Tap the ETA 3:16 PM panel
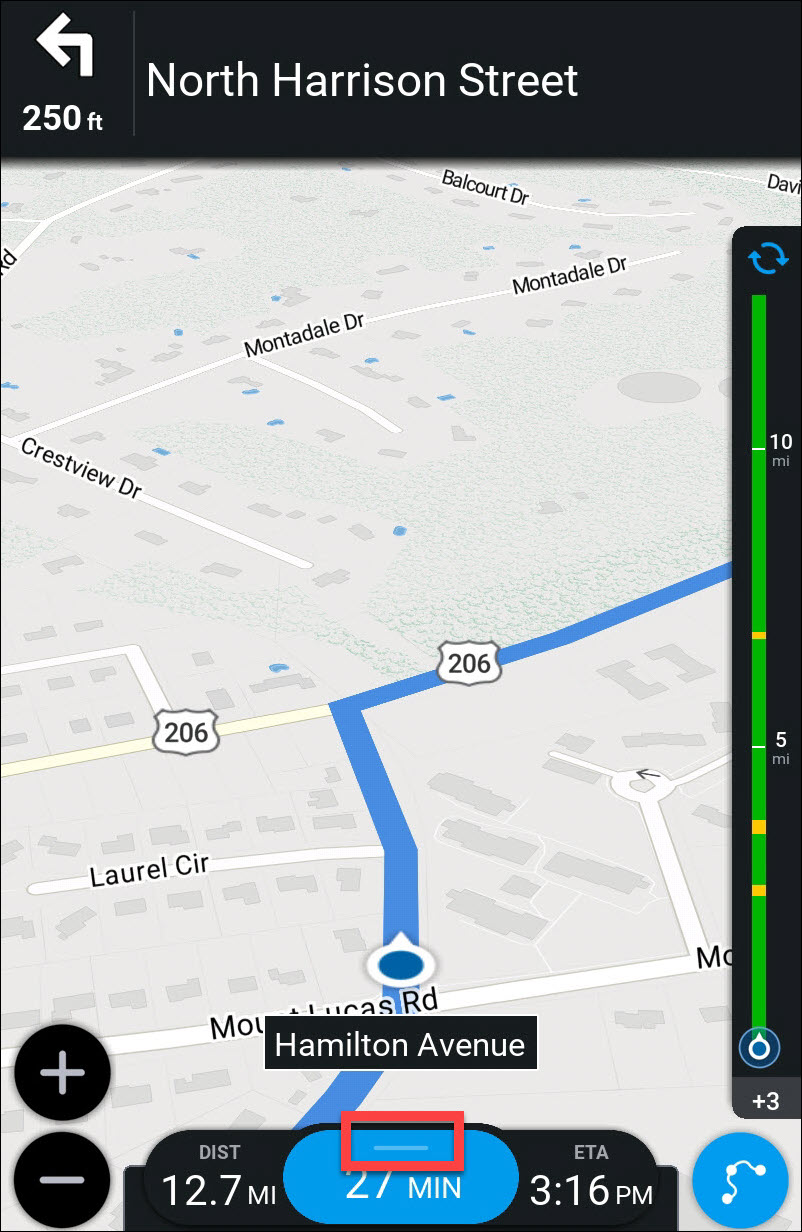The width and height of the screenshot is (802, 1232). click(x=590, y=1178)
